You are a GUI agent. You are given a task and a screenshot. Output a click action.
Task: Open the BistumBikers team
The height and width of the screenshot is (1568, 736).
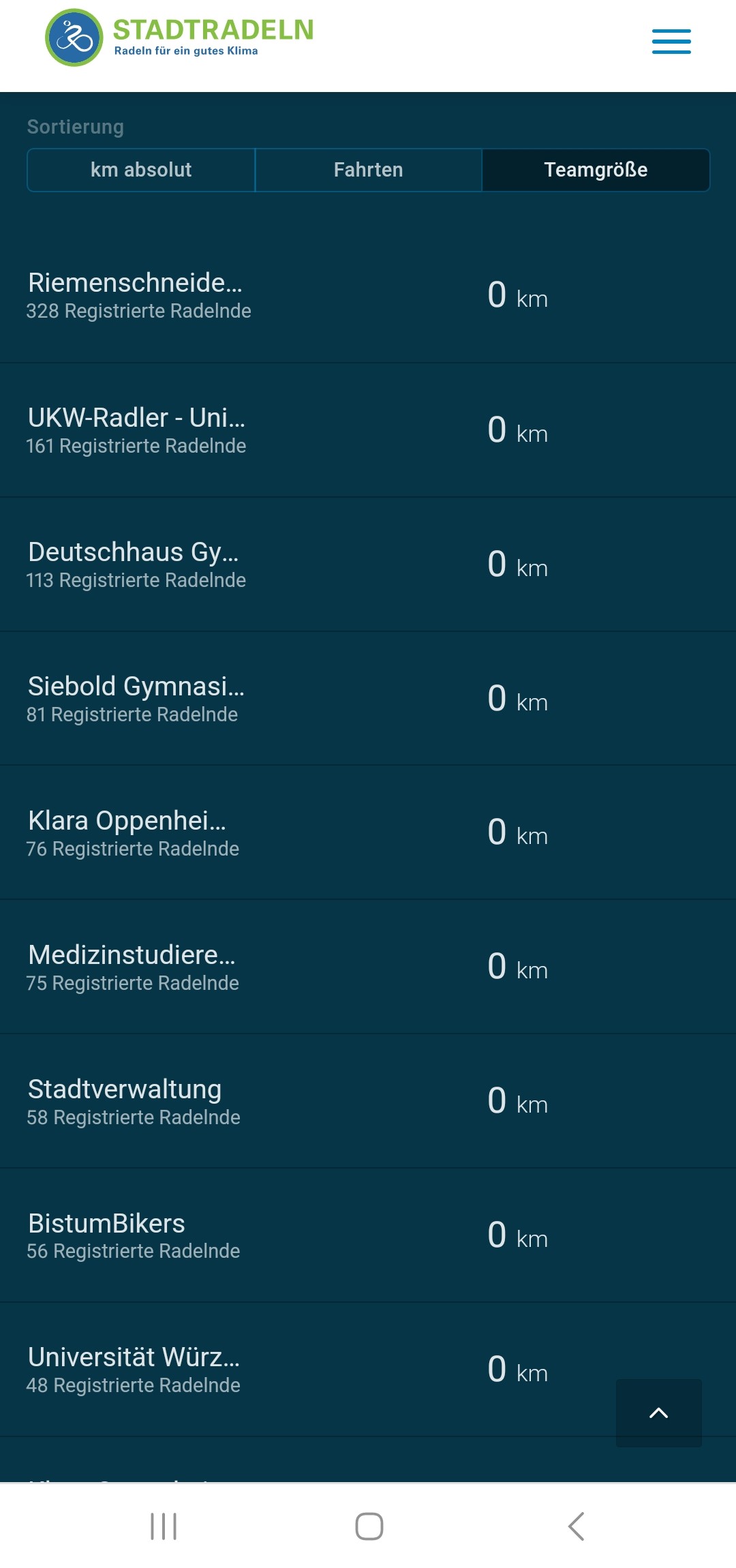368,1236
